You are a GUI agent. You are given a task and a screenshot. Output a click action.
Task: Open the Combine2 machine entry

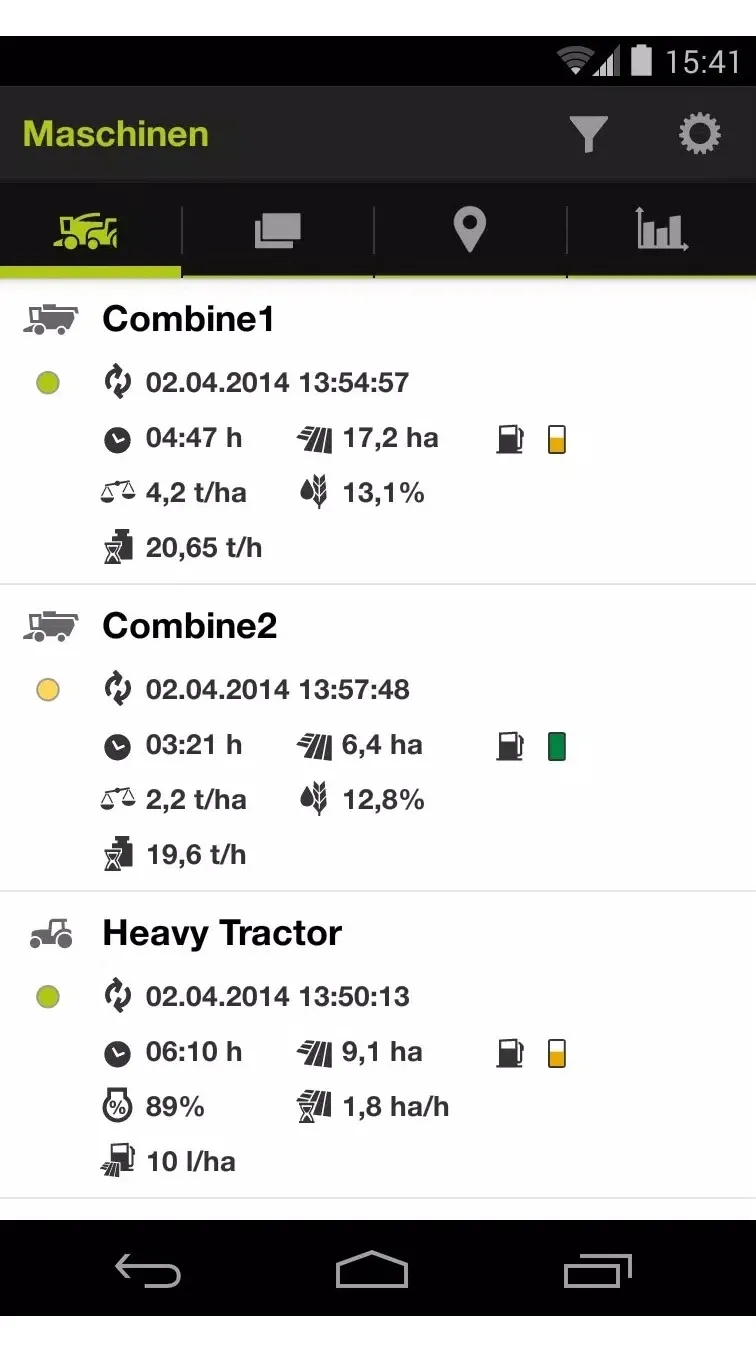[378, 738]
